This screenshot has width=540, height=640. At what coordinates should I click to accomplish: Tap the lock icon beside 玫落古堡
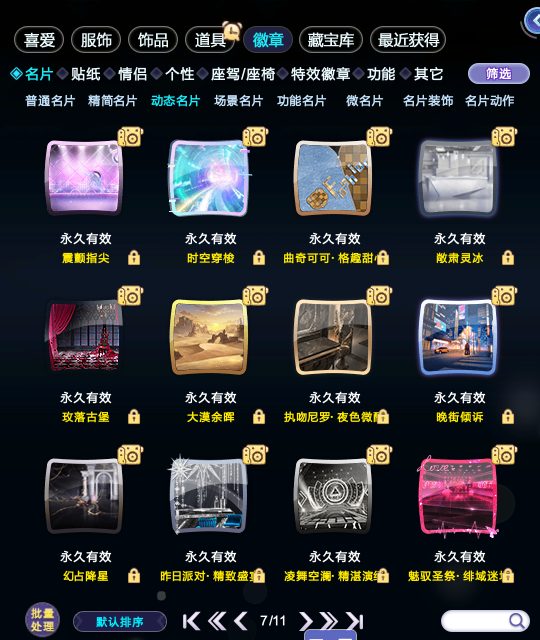coord(134,417)
